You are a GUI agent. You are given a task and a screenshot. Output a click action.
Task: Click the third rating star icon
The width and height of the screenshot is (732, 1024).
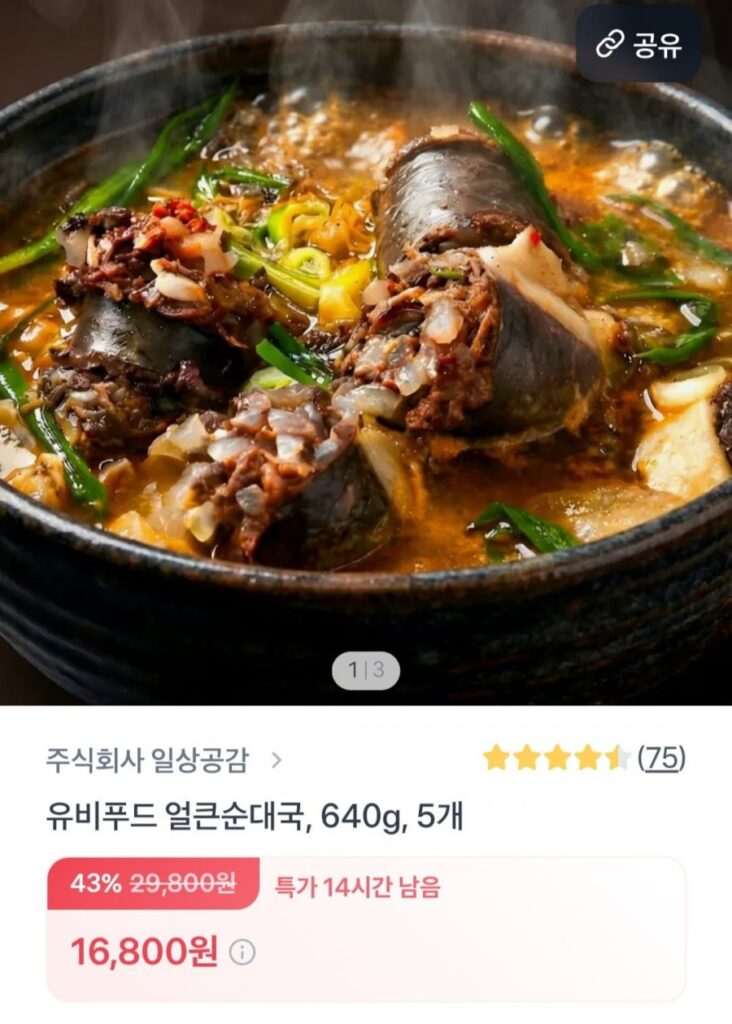(558, 757)
